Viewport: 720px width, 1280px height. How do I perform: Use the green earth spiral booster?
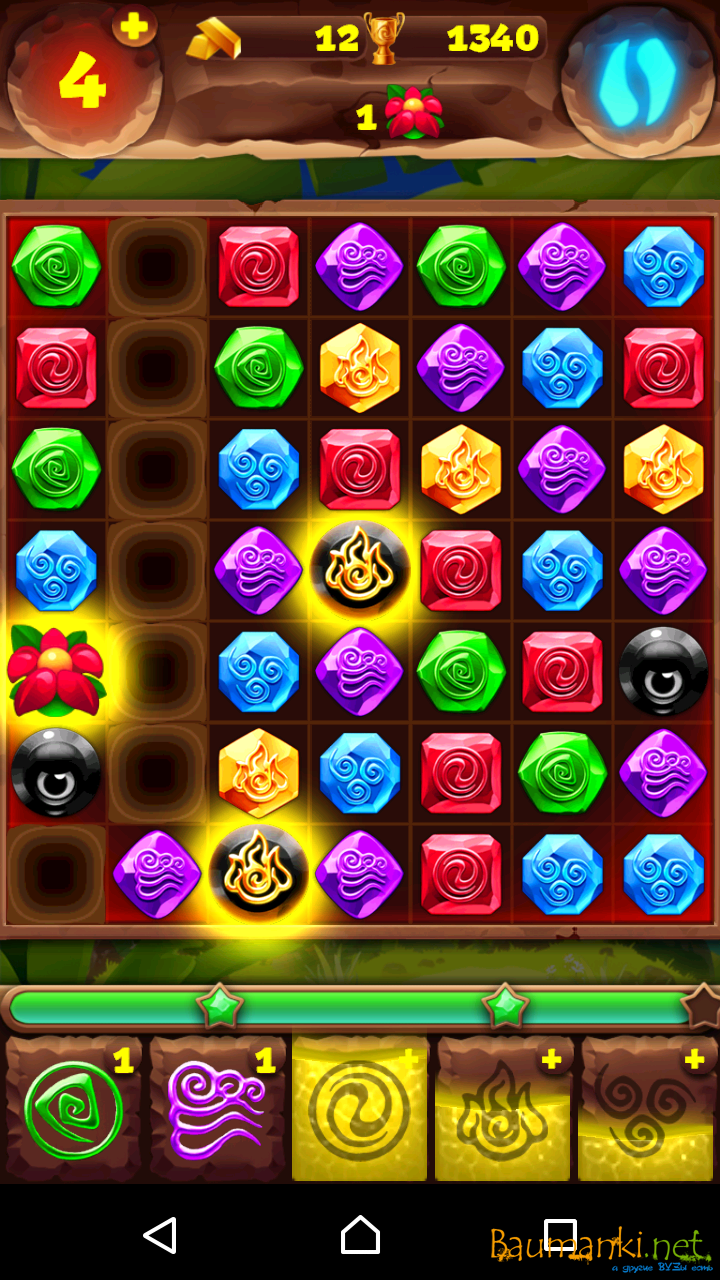point(73,1109)
